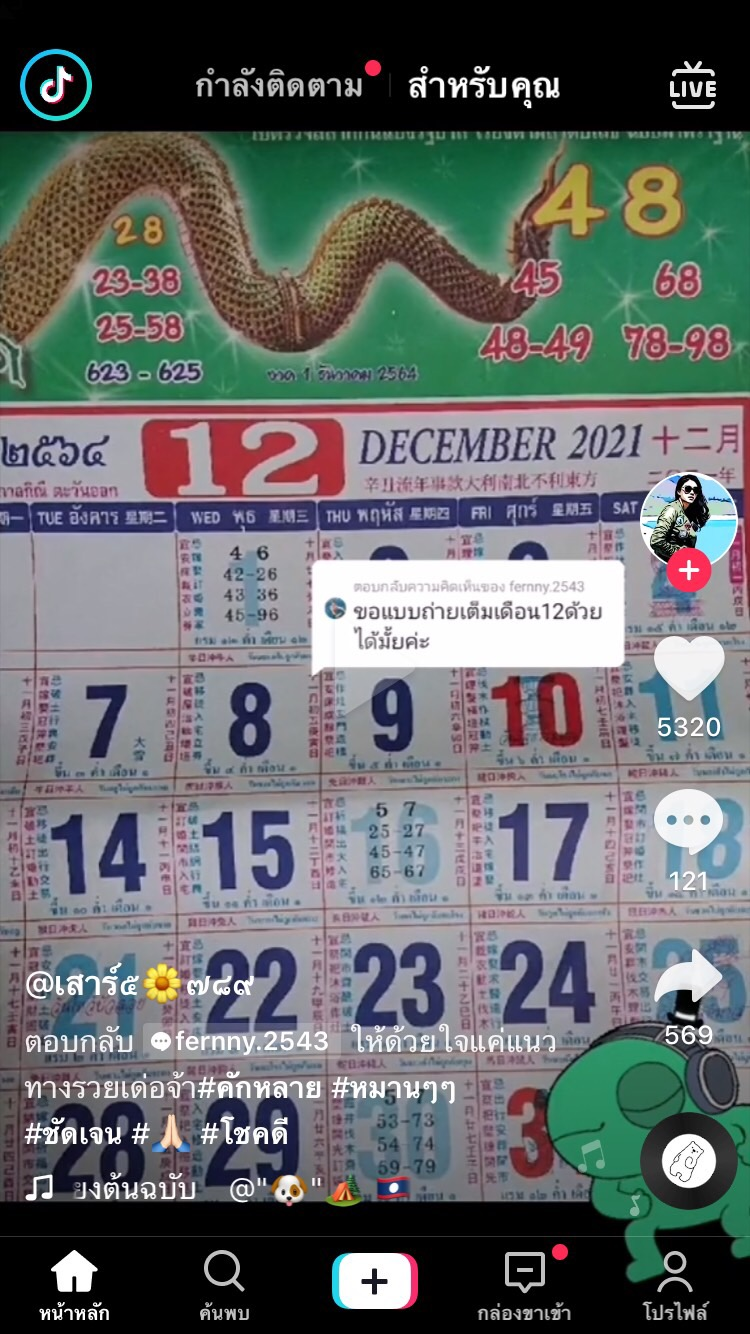Open the LIVE streams icon

click(692, 86)
